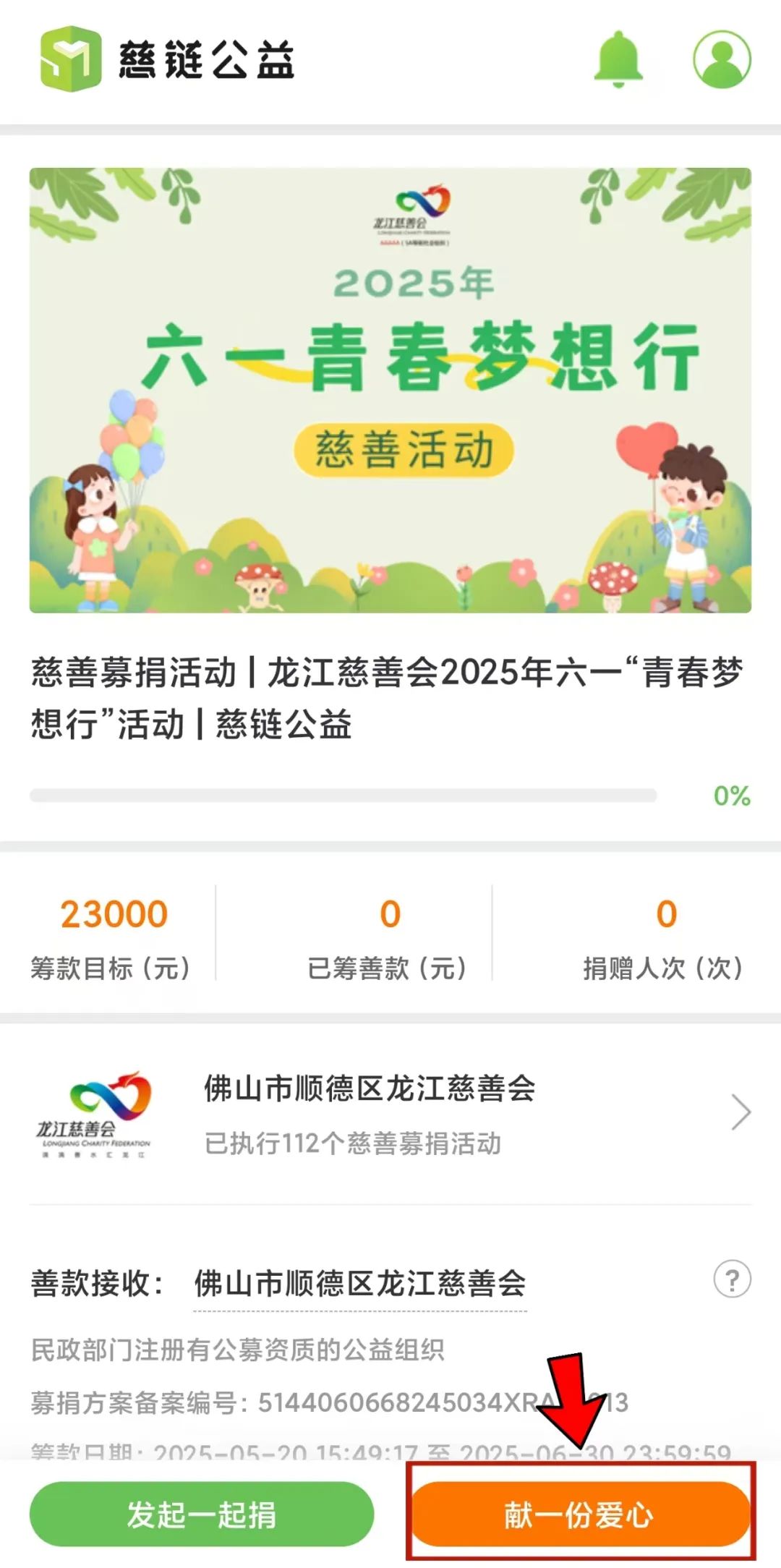781x1568 pixels.
Task: Open the user profile icon
Action: coord(722,59)
